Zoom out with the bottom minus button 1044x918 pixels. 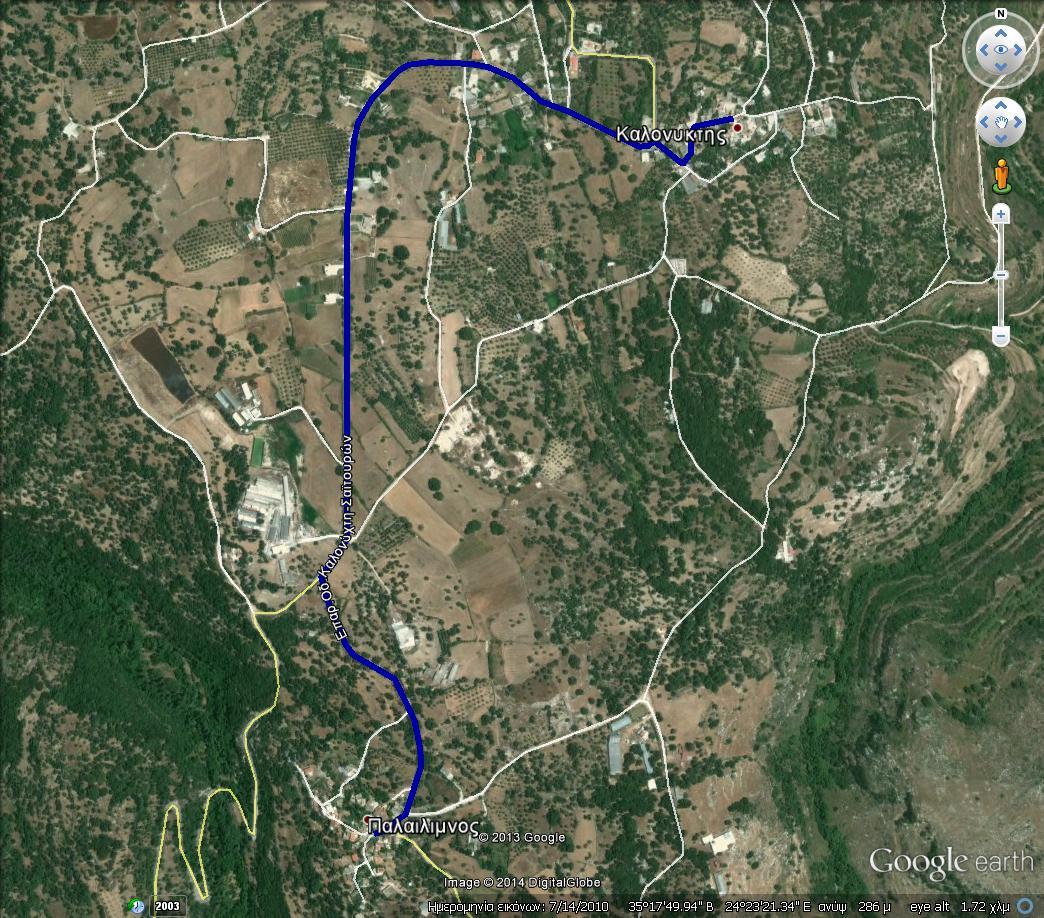coord(1001,336)
